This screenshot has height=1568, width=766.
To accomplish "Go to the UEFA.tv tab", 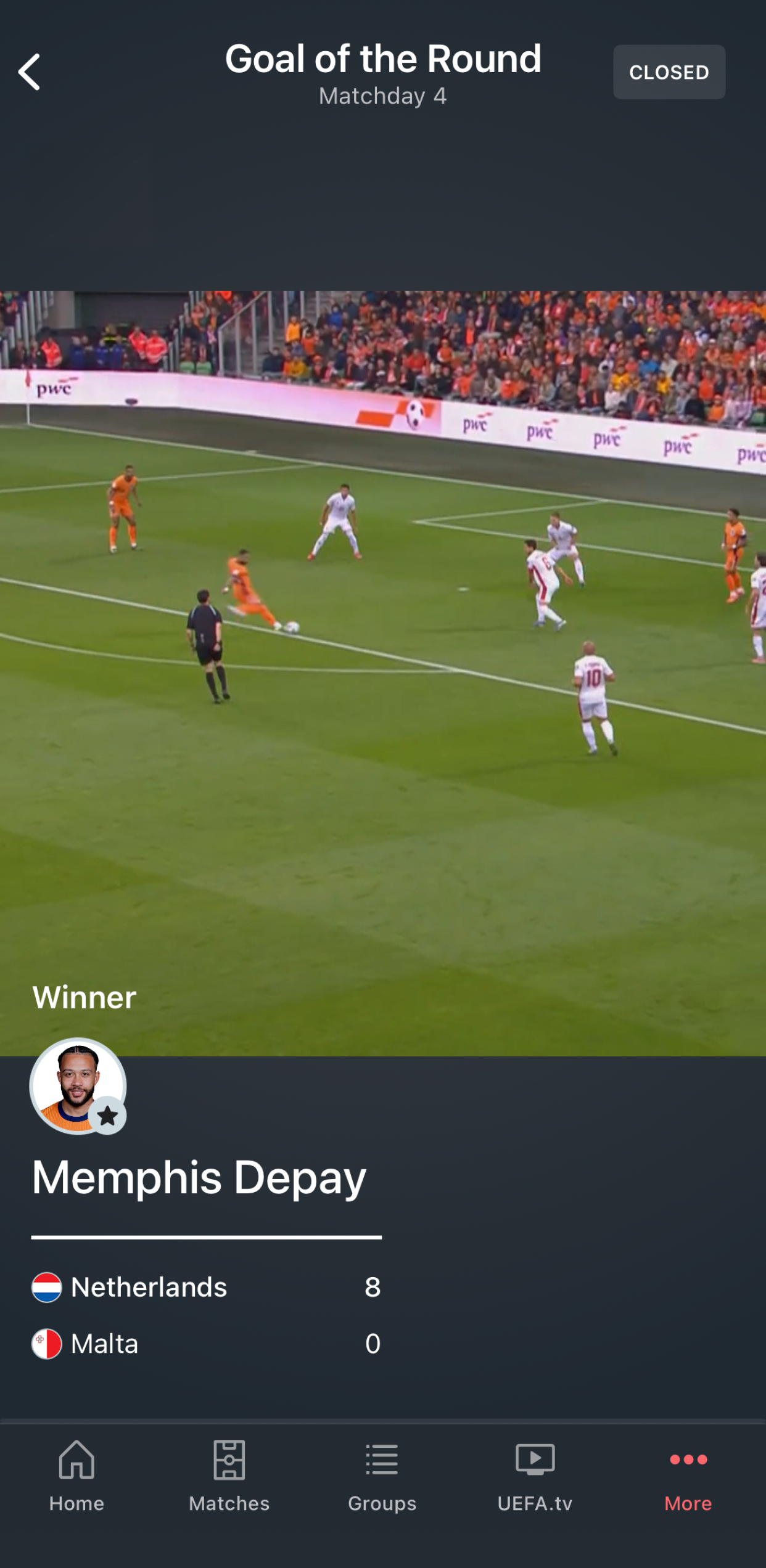I will 535,1476.
